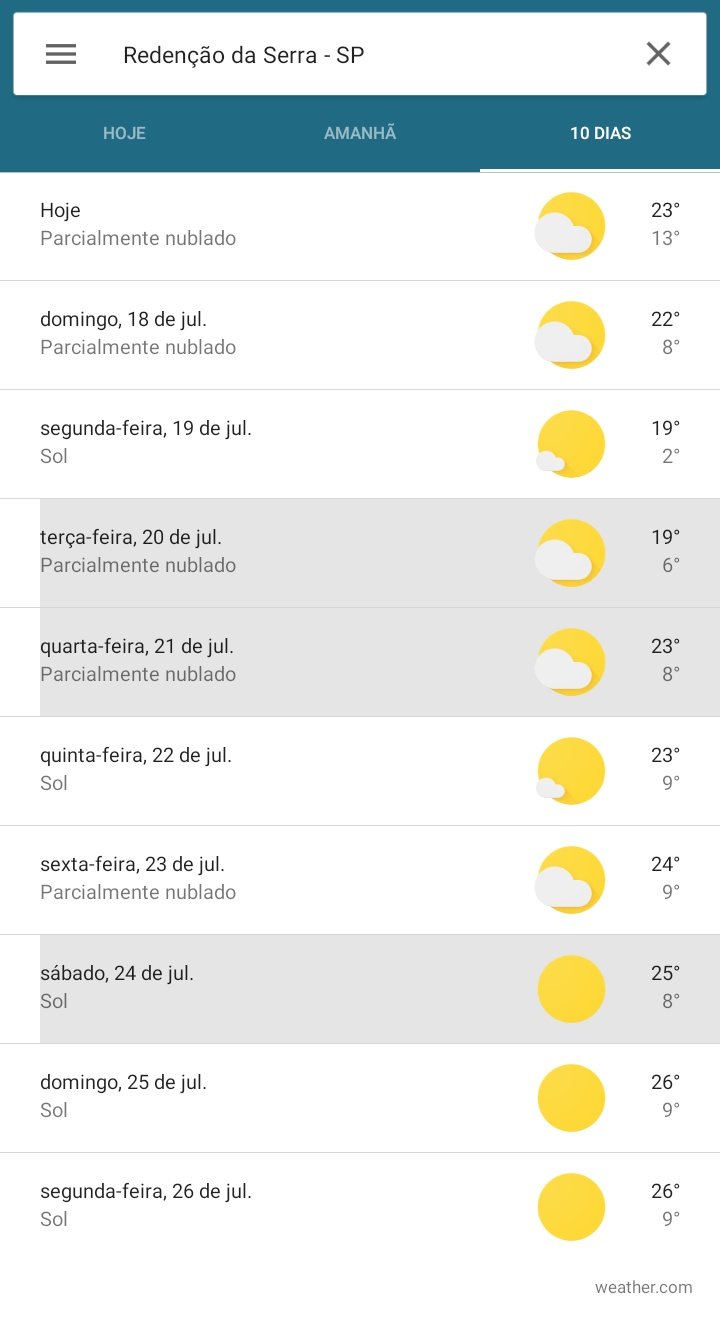Select sexta-feira, 23 de jul. row
Image resolution: width=720 pixels, height=1324 pixels.
[360, 880]
